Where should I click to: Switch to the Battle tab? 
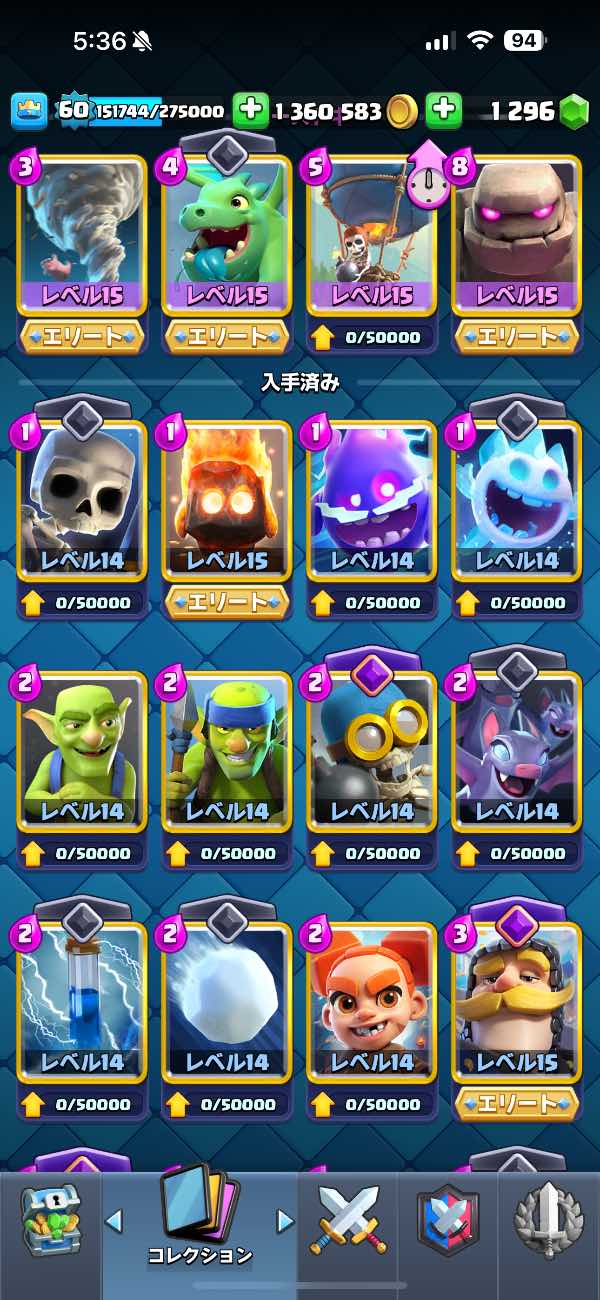coord(345,1220)
